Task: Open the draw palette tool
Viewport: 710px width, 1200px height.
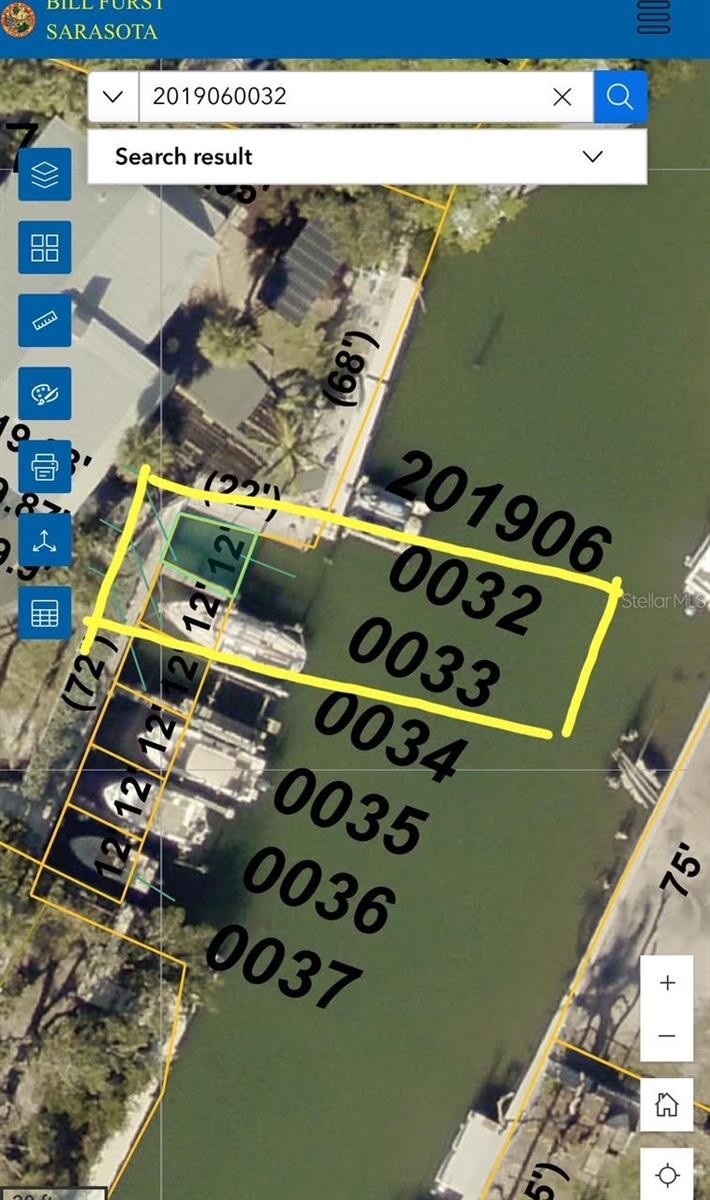Action: tap(45, 393)
